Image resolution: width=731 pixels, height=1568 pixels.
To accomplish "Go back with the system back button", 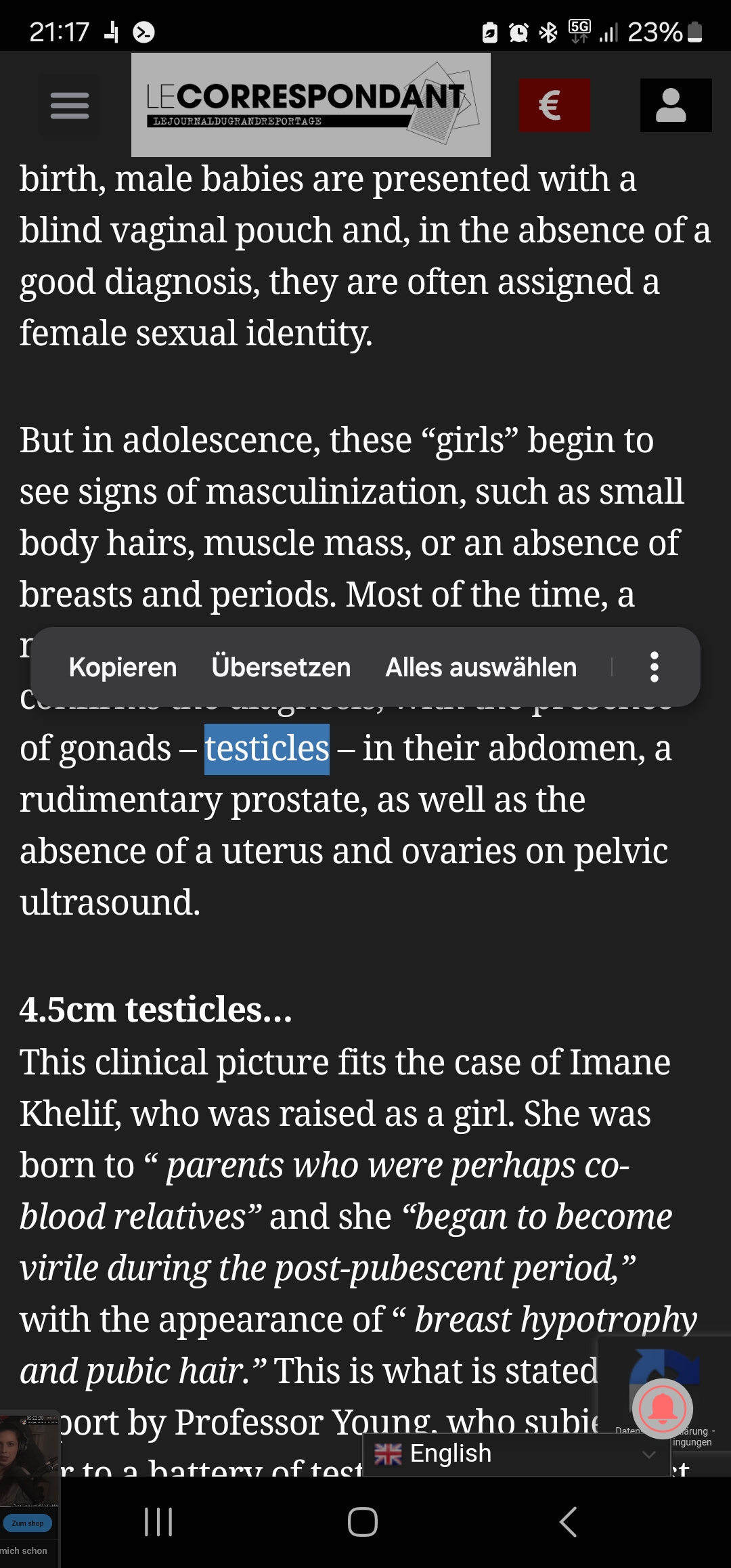I will pos(568,1522).
